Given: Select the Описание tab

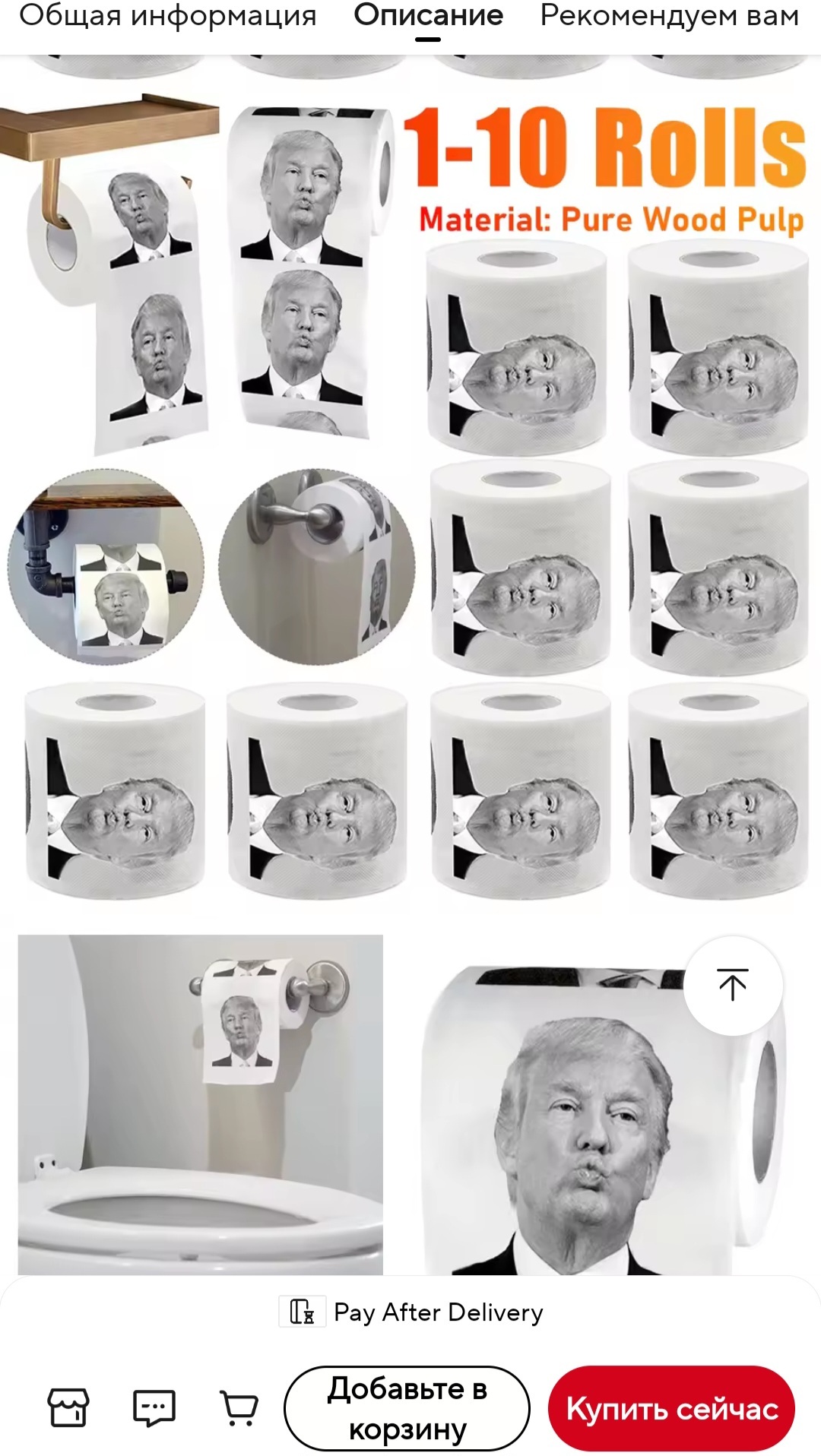Looking at the screenshot, I should 428,15.
